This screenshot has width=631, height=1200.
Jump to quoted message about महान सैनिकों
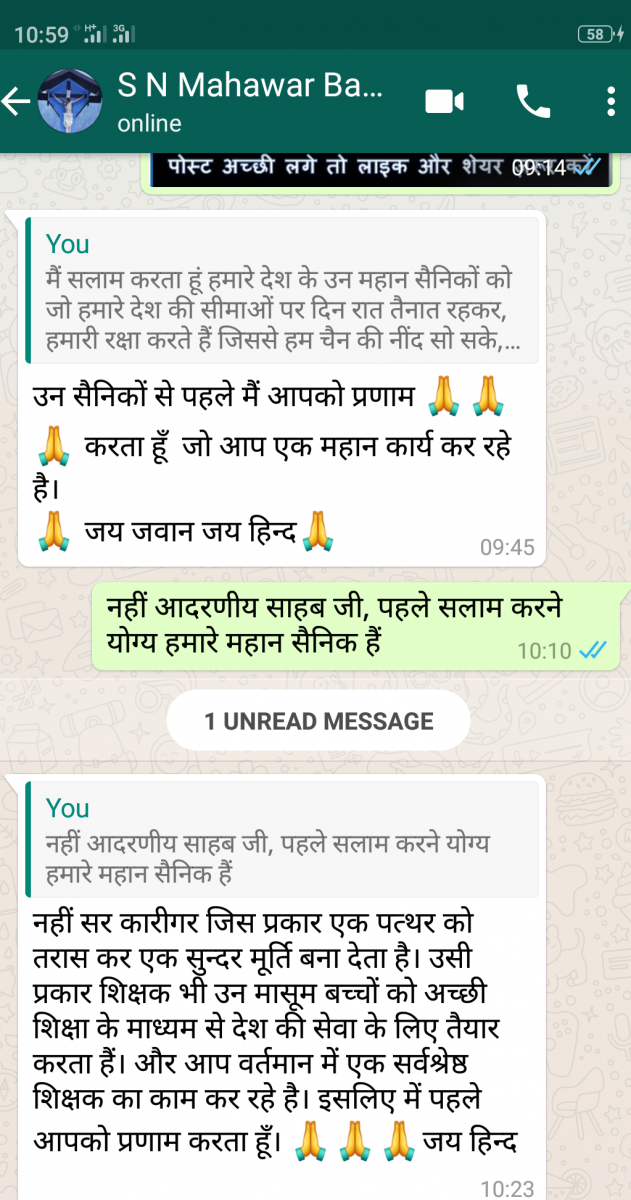pyautogui.click(x=283, y=290)
